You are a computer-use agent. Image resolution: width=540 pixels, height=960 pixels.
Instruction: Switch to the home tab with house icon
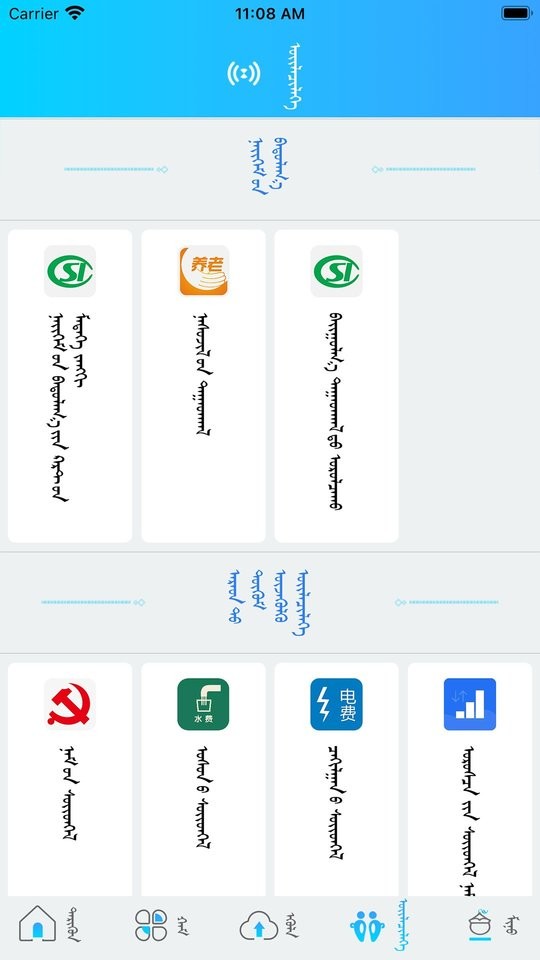(x=50, y=925)
